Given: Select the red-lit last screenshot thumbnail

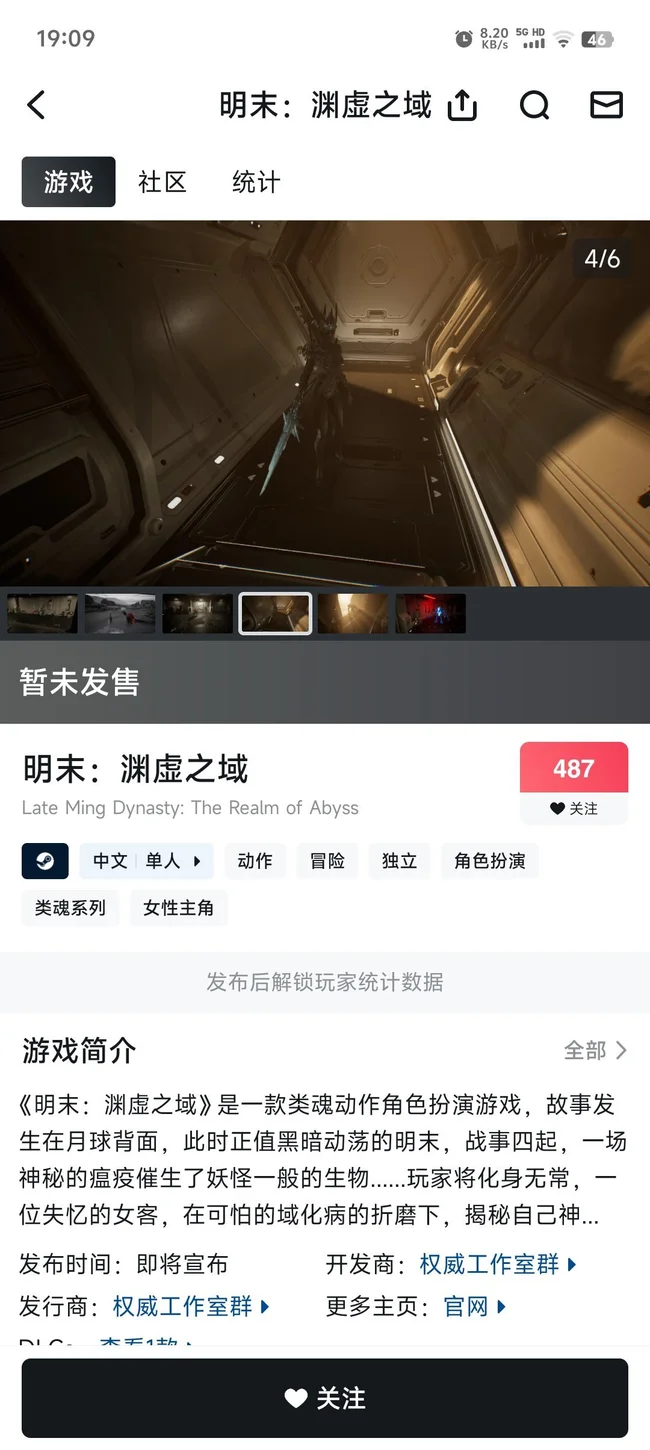Looking at the screenshot, I should 431,614.
